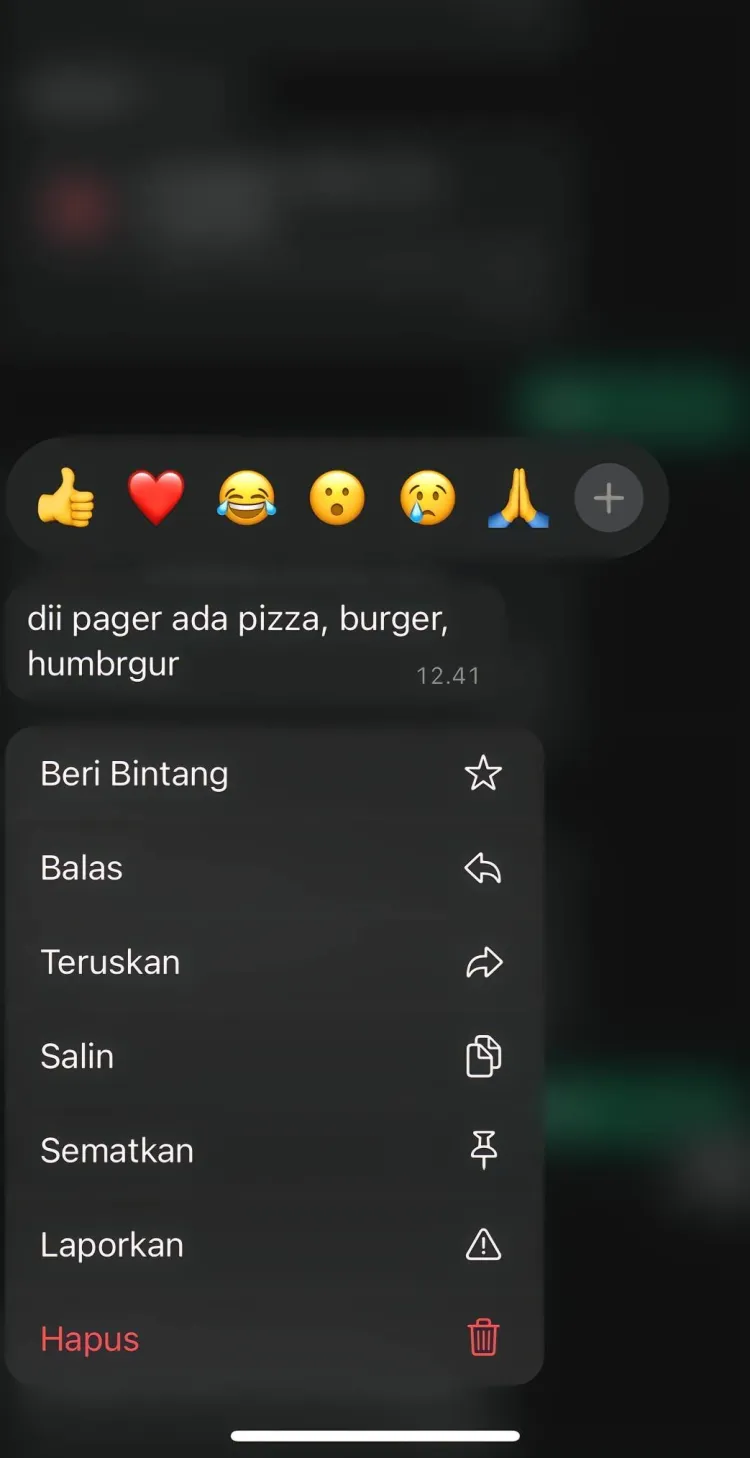React with the red heart emoji

[x=156, y=498]
